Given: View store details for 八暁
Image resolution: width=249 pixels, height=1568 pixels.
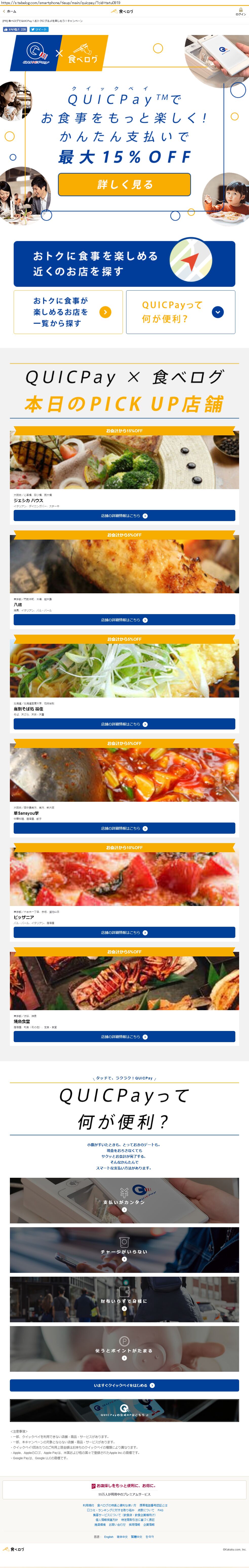Looking at the screenshot, I should [x=124, y=620].
